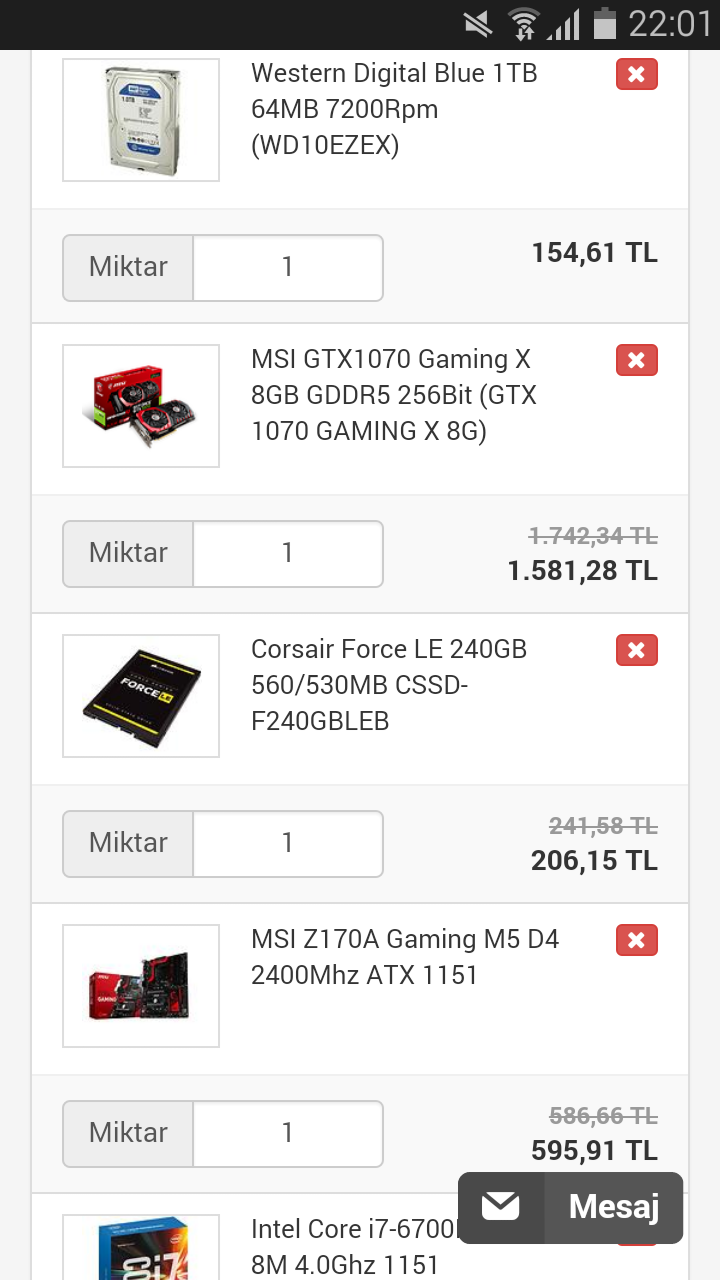Edit quantity for MSI GTX1070 Gaming X
Viewport: 720px width, 1280px height.
[287, 553]
